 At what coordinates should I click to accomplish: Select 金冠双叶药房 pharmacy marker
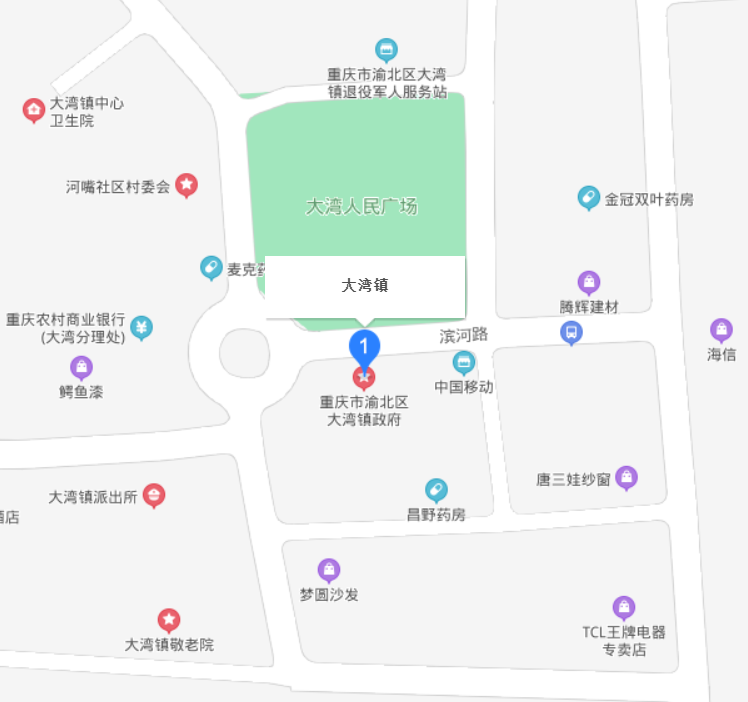pos(589,197)
